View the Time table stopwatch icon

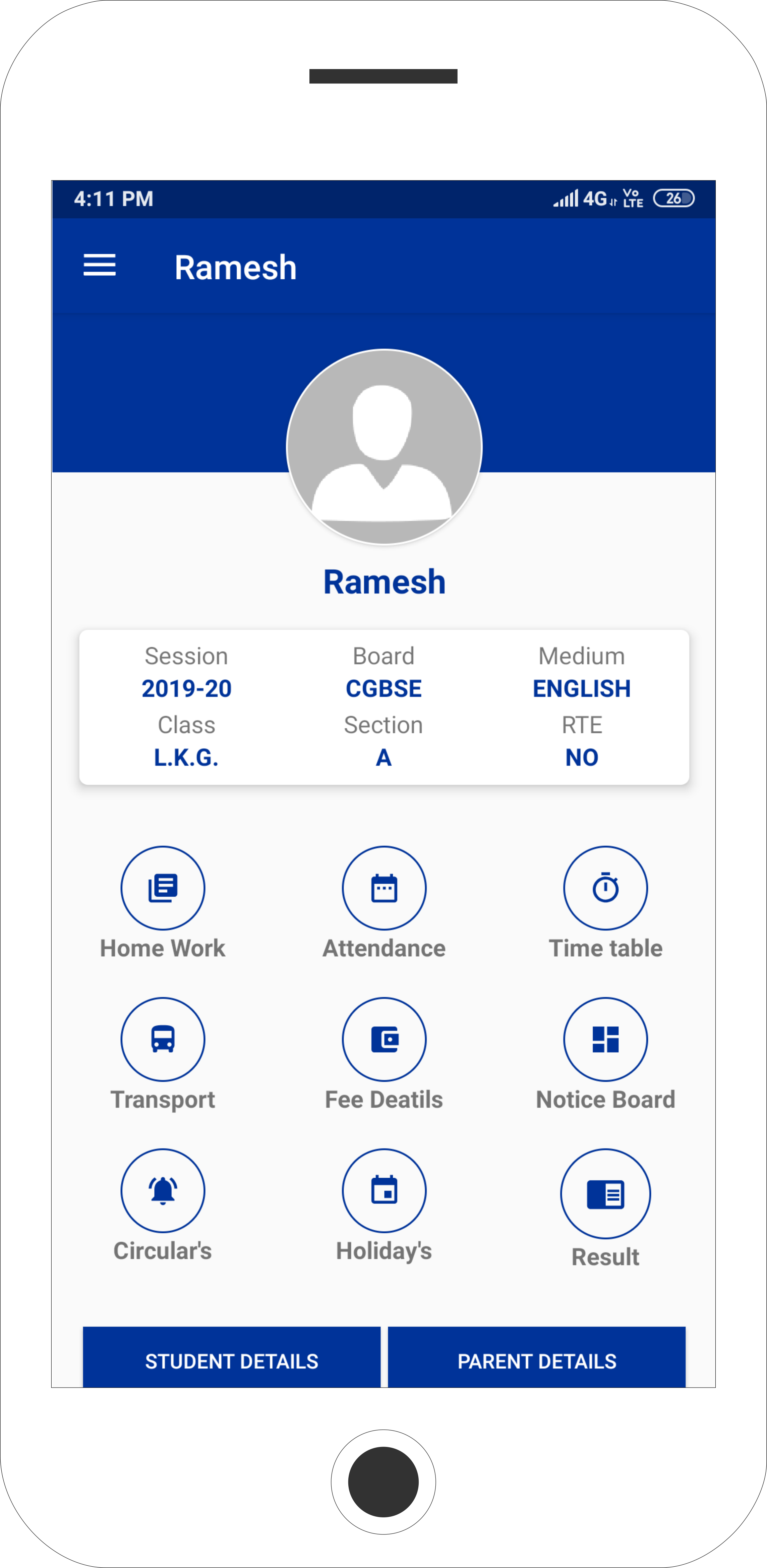point(605,888)
